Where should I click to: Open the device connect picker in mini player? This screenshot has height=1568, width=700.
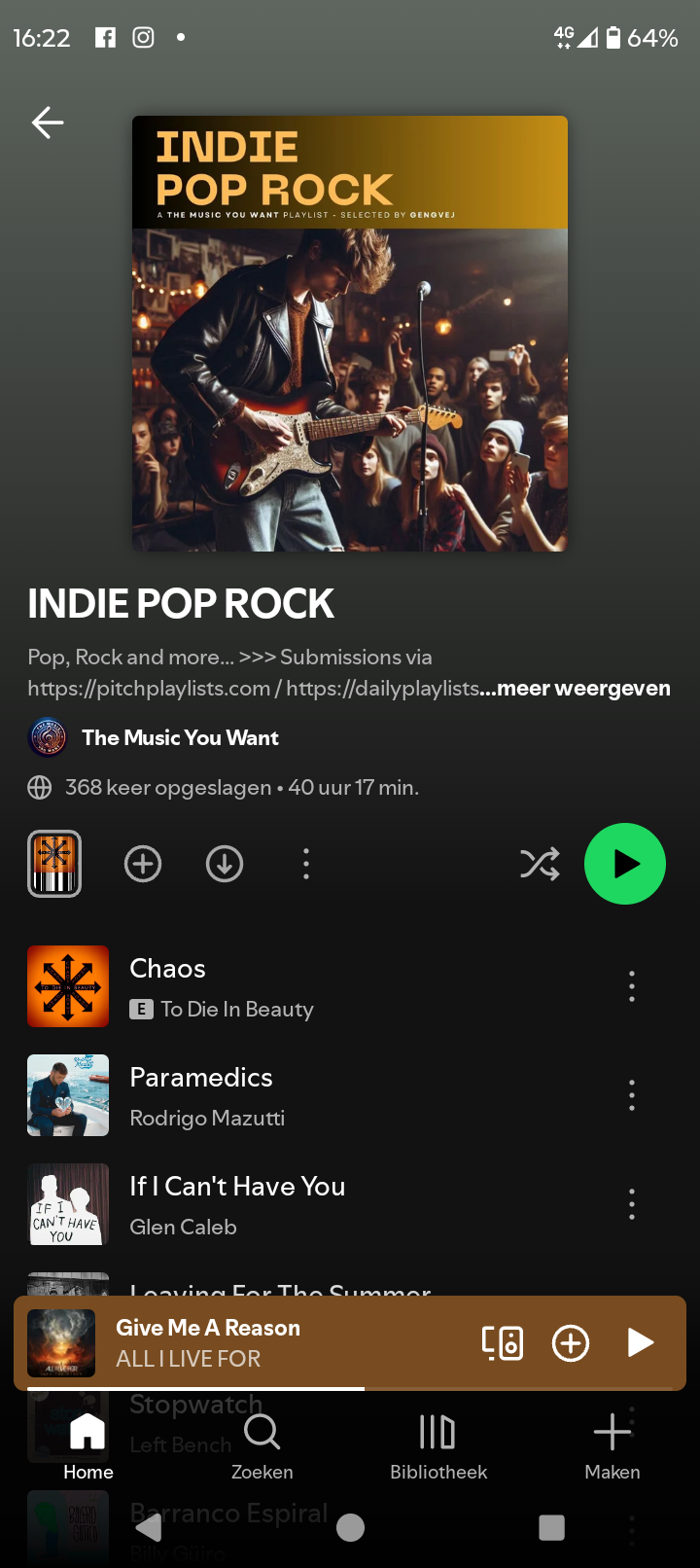coord(503,1343)
